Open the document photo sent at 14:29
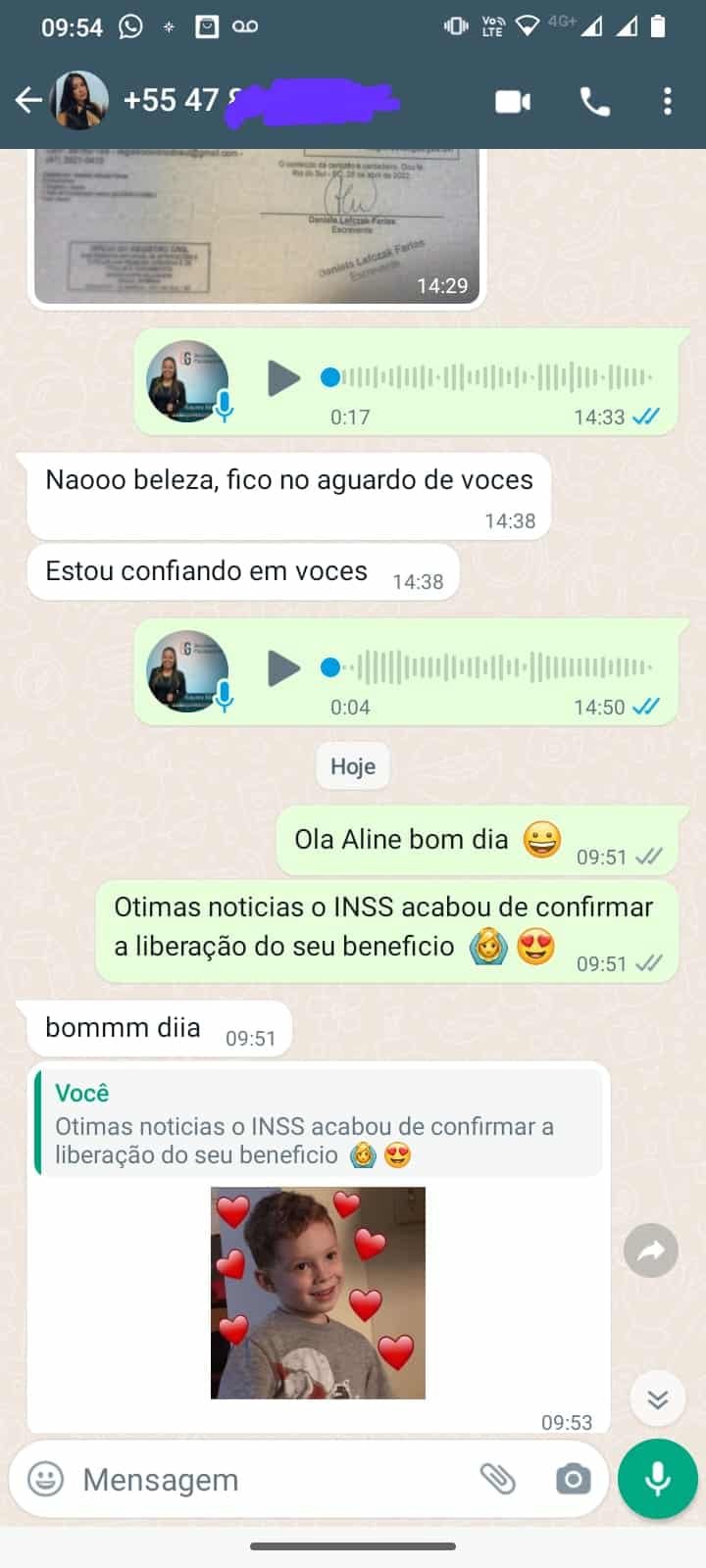The width and height of the screenshot is (706, 1568). click(x=257, y=227)
